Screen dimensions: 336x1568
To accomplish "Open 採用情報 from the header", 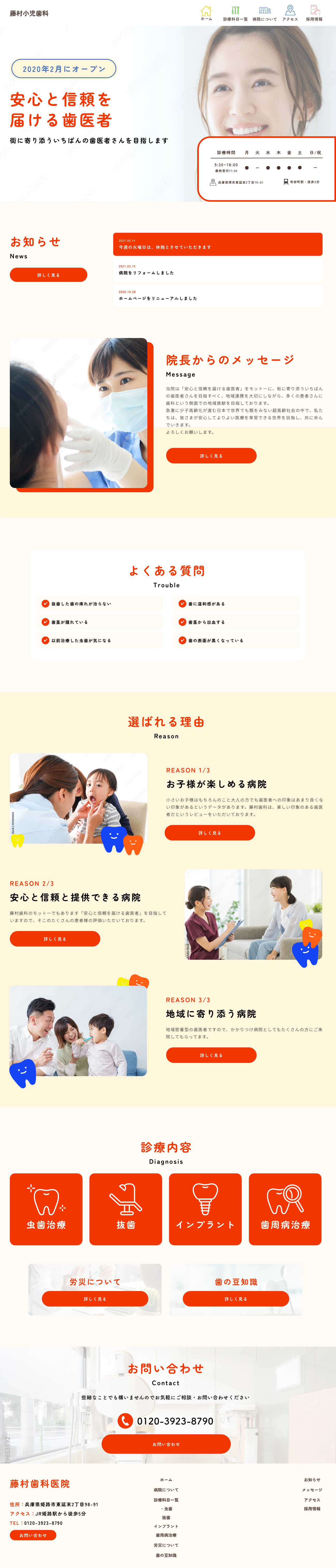I will (x=314, y=13).
